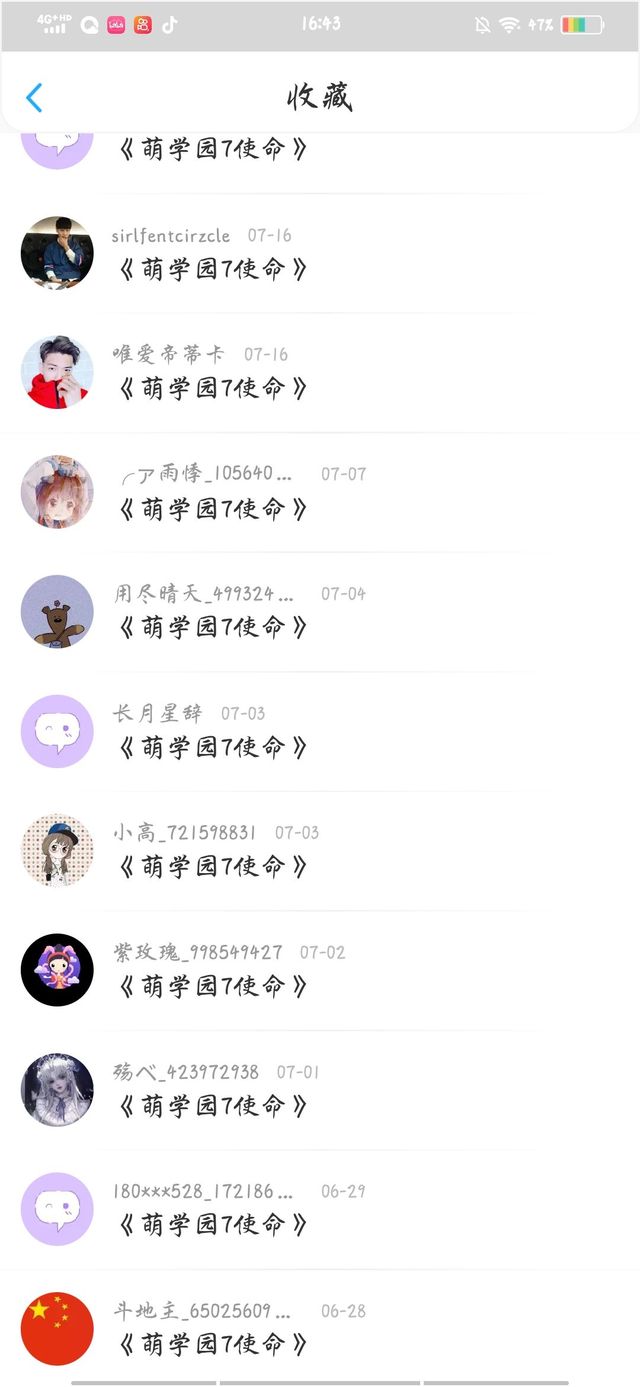The height and width of the screenshot is (1387, 640).
Task: Open the favorite from sirlfentcirzcle
Action: pos(213,268)
